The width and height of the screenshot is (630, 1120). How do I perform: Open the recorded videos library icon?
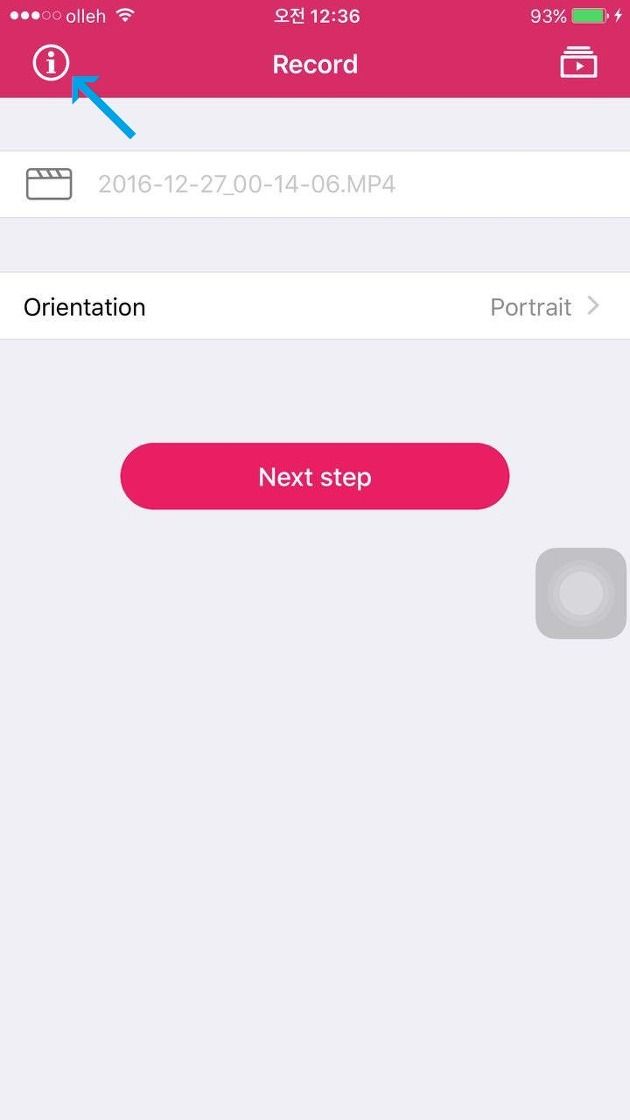(579, 63)
